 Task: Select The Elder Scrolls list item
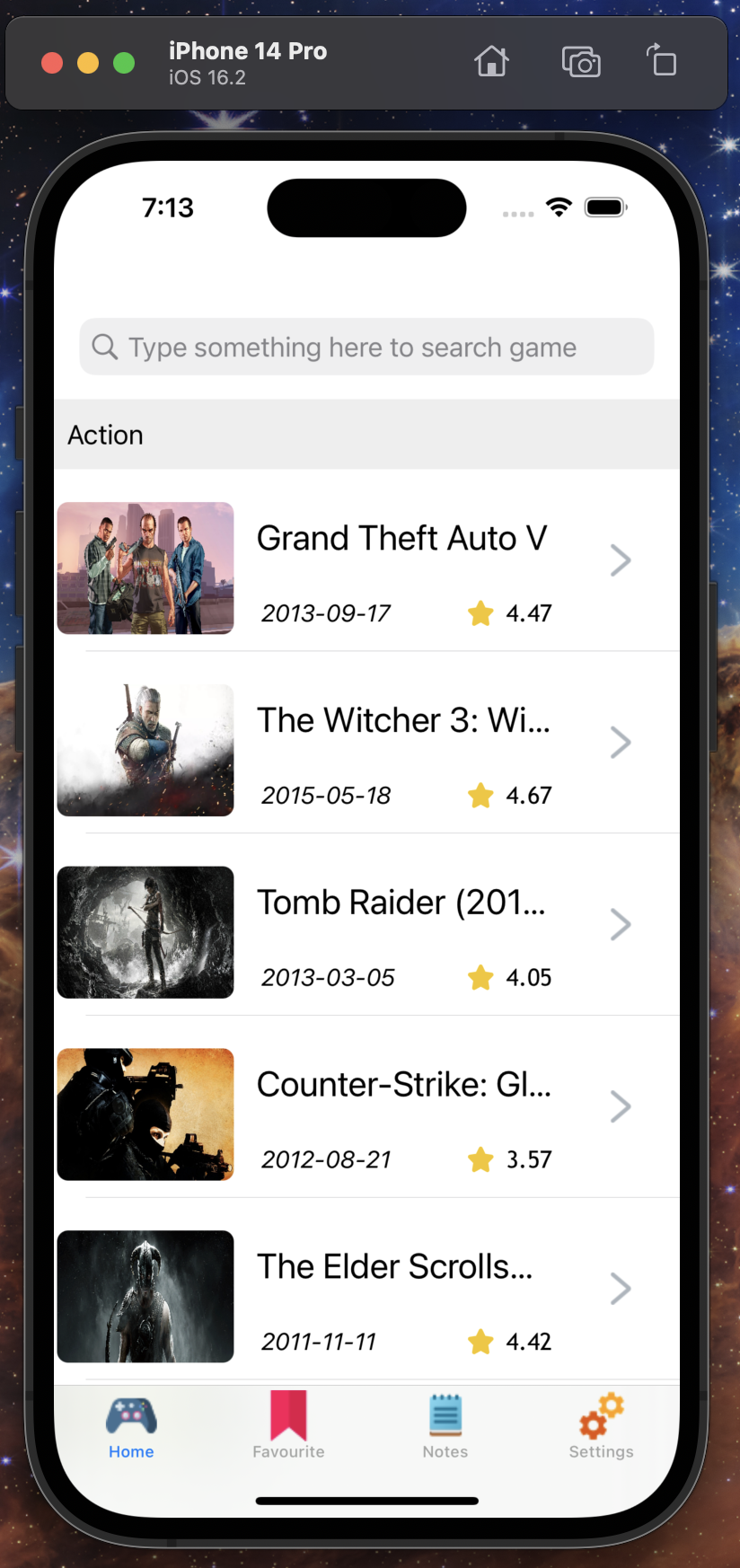click(368, 1289)
